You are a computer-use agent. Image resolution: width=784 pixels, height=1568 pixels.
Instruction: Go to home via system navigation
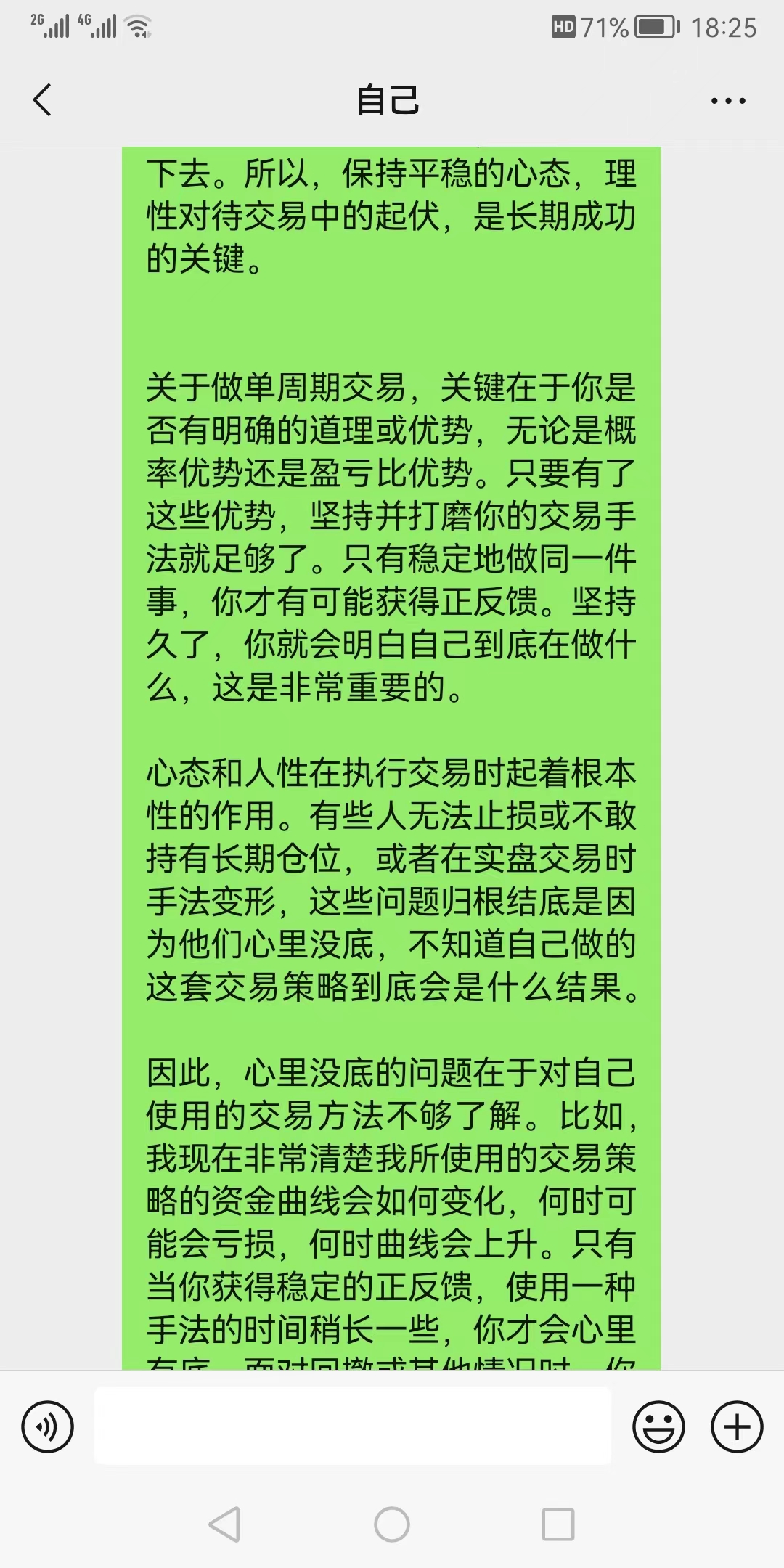pos(392,1524)
